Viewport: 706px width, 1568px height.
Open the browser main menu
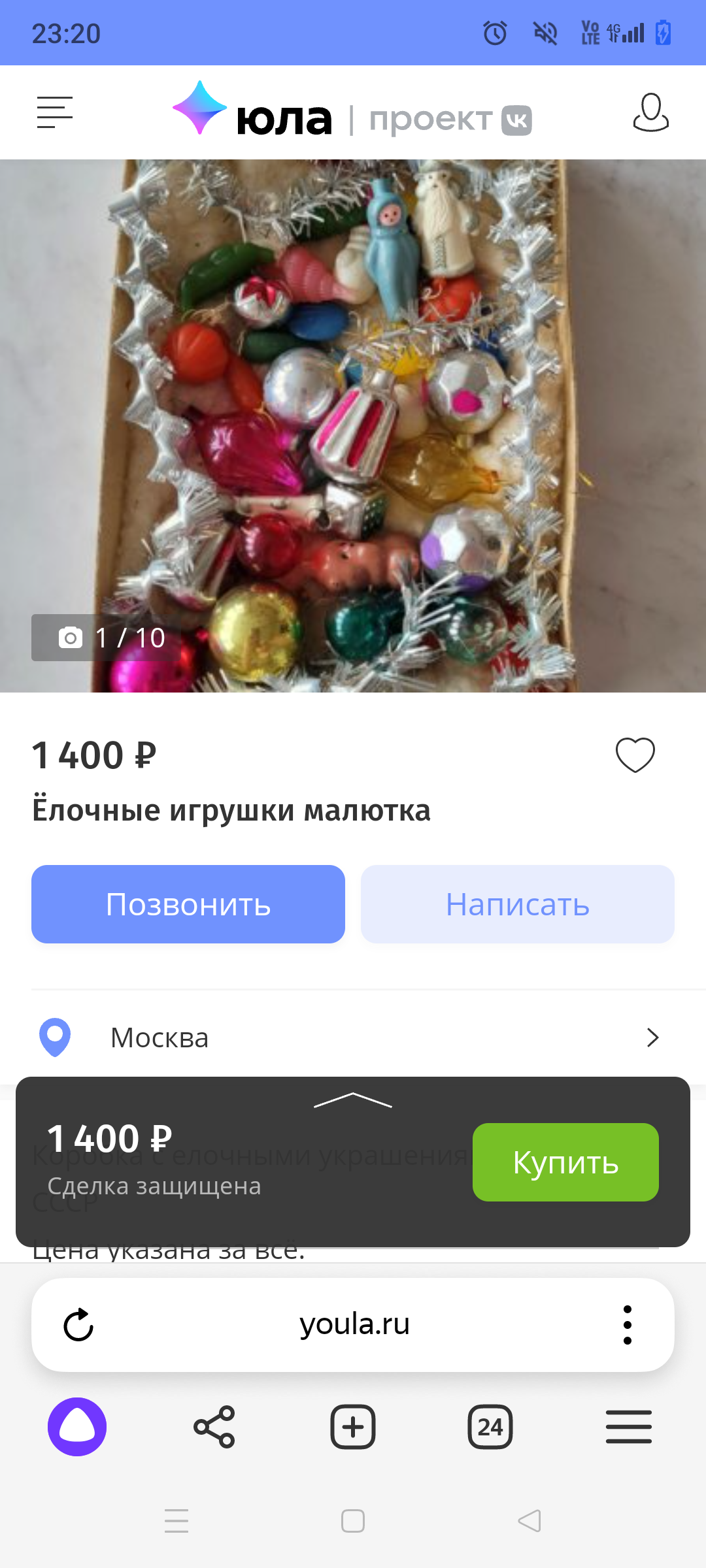(x=628, y=1427)
